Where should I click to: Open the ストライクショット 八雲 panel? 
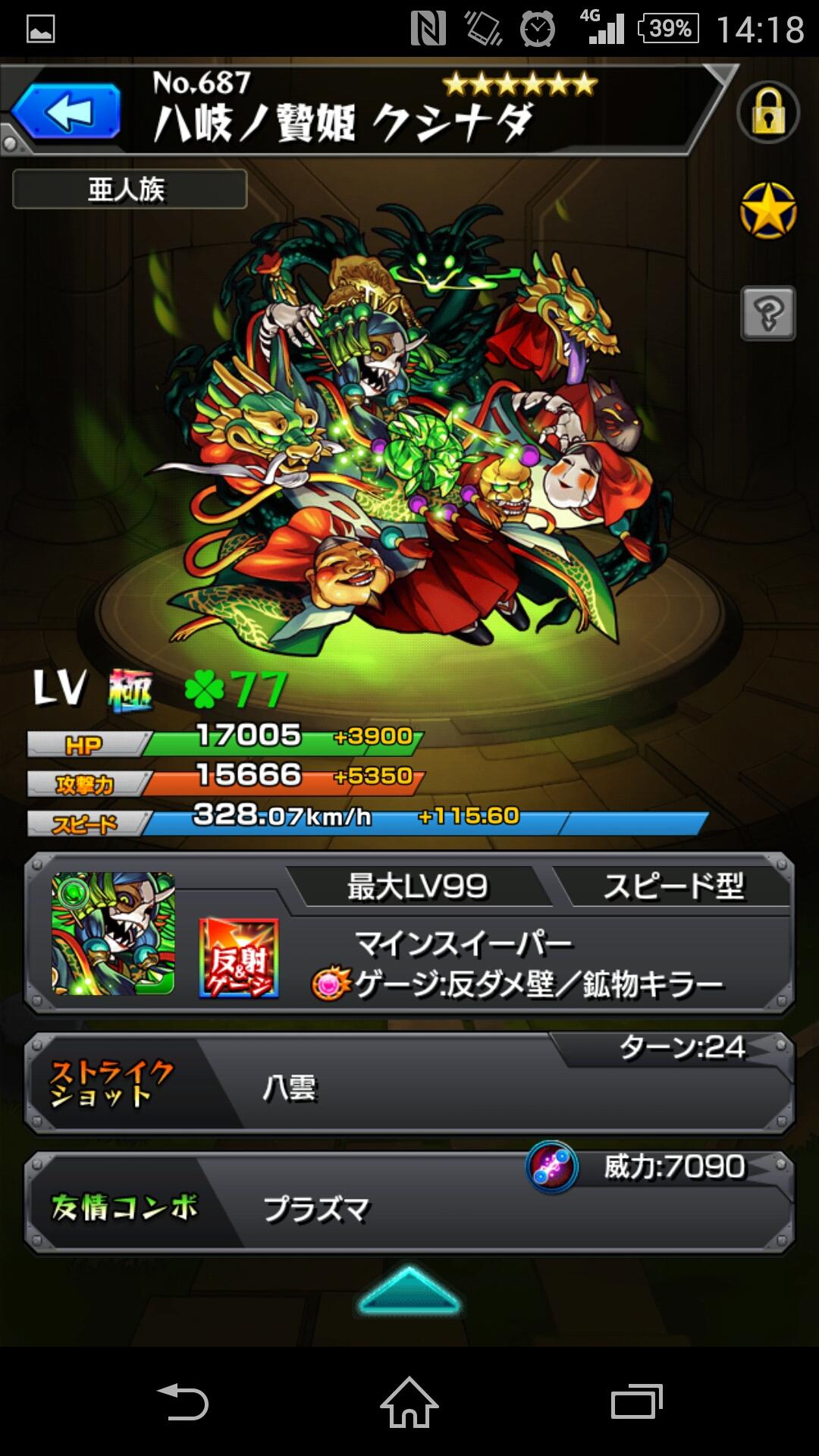[409, 1084]
